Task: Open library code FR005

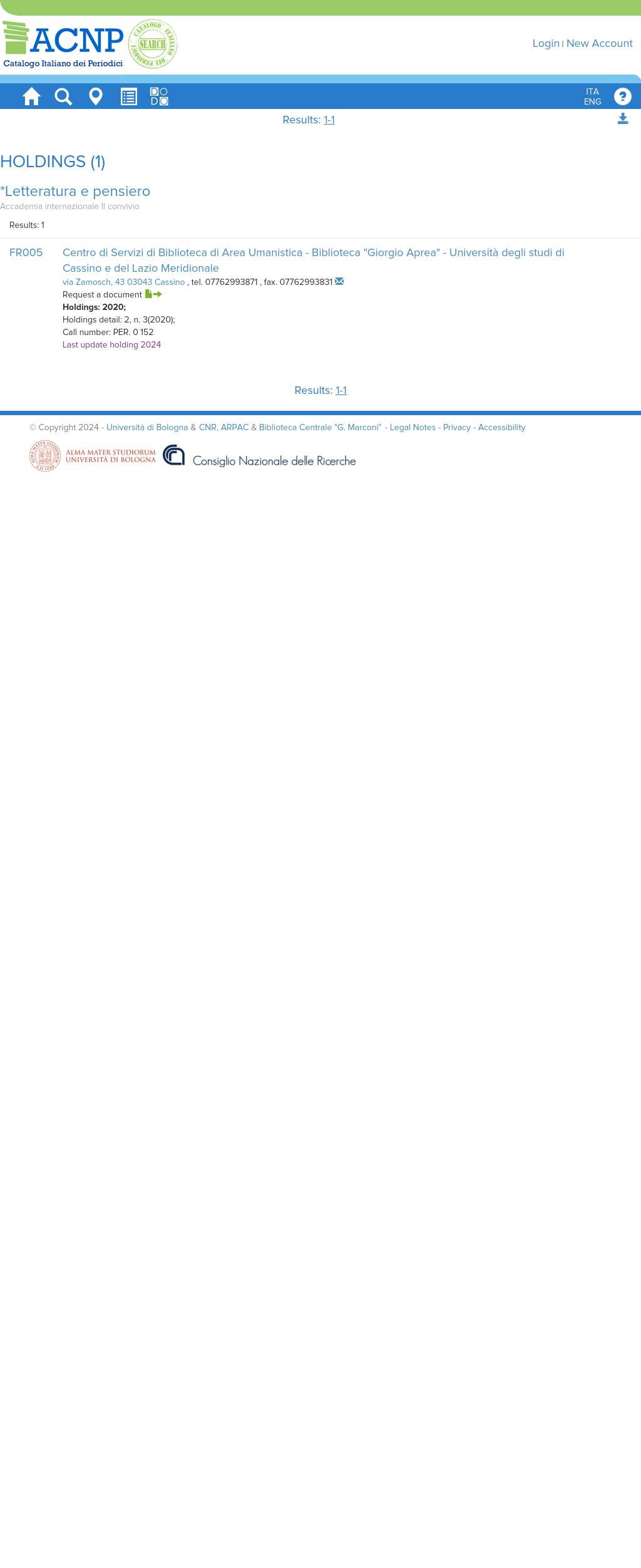Action: click(26, 252)
